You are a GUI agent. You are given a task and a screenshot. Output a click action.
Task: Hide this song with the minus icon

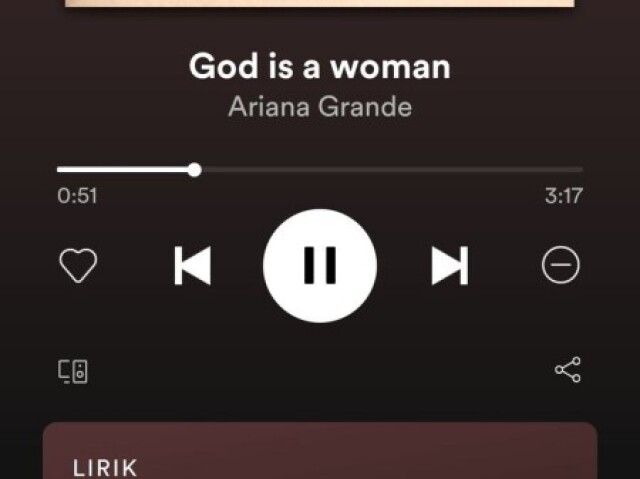pos(561,265)
